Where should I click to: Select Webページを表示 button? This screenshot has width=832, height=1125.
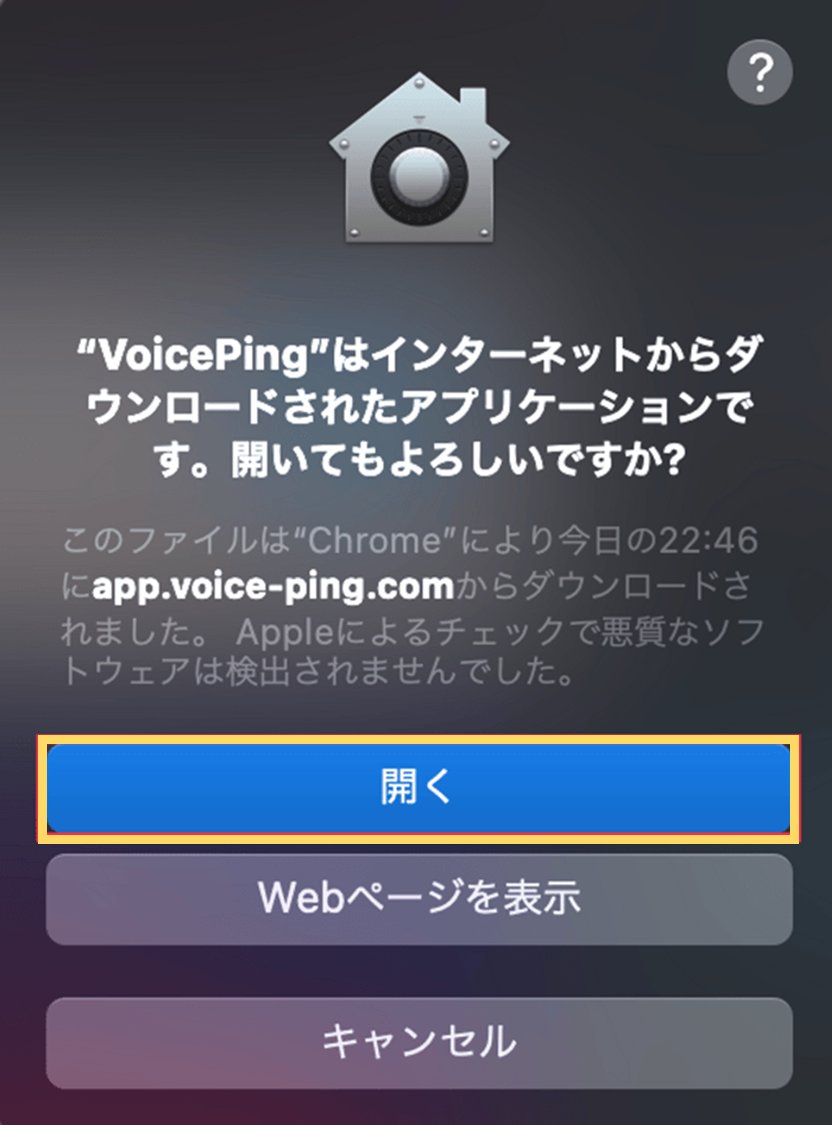coord(418,898)
